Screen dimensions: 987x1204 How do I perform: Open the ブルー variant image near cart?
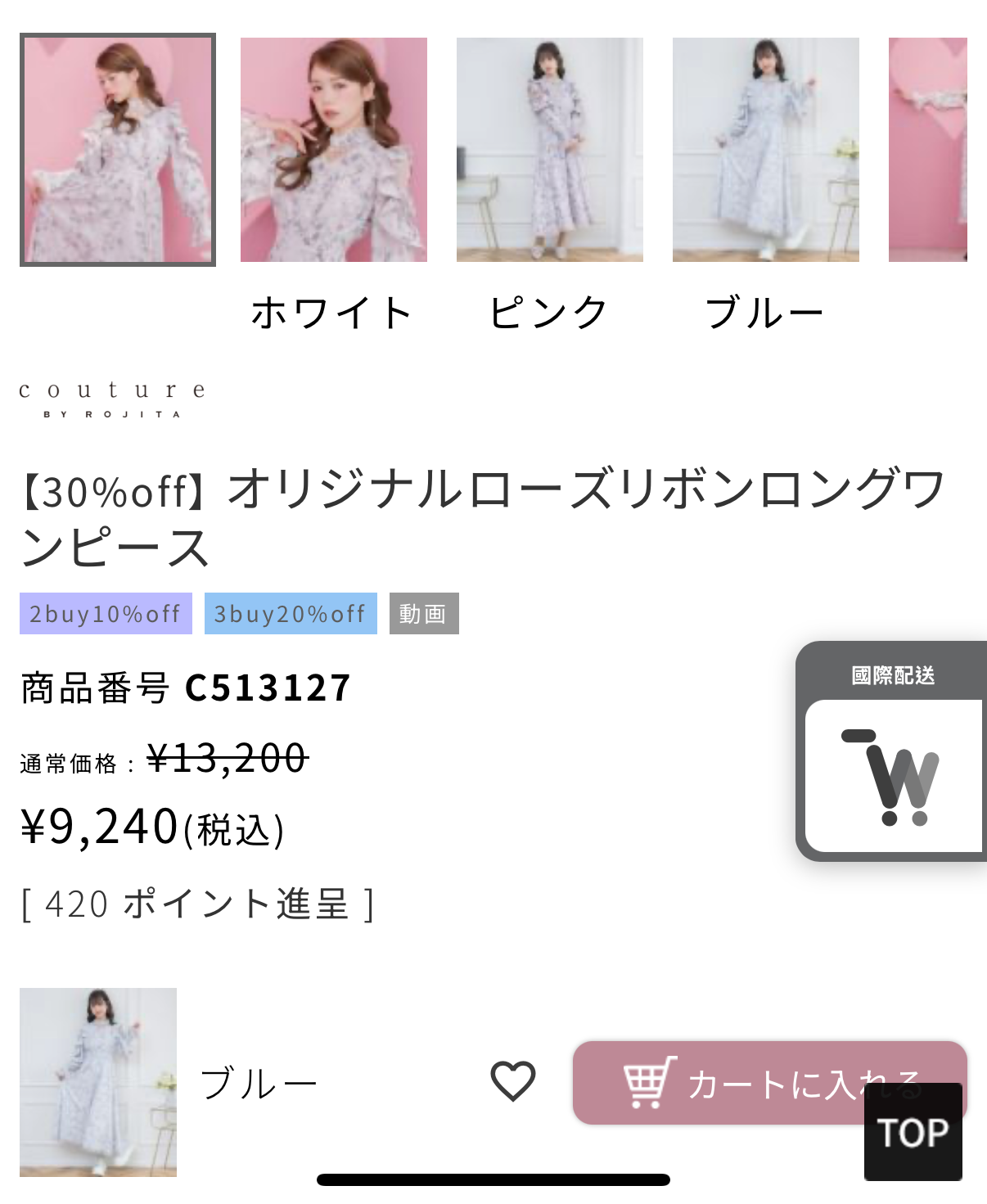[98, 1082]
